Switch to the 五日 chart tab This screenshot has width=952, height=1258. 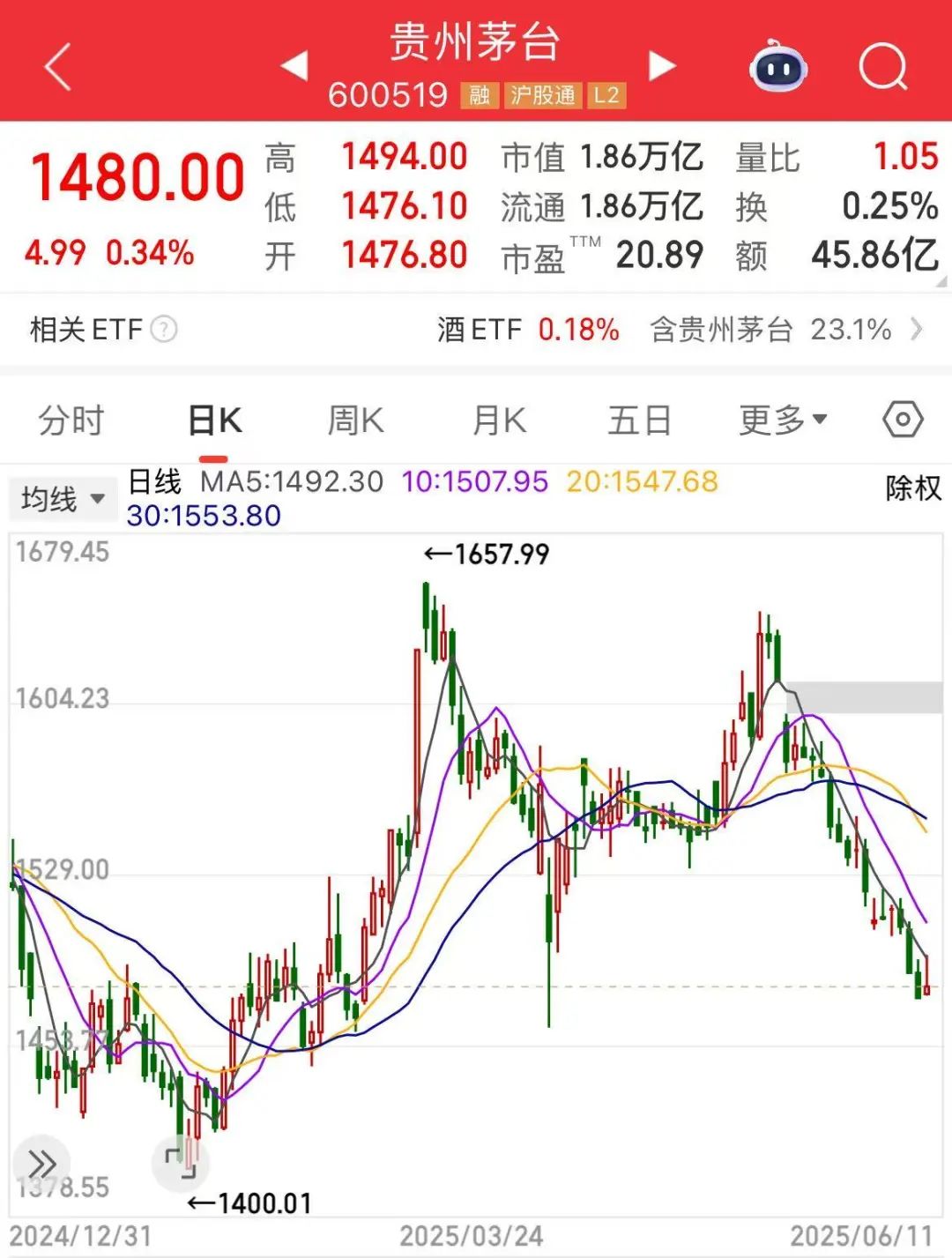point(639,421)
